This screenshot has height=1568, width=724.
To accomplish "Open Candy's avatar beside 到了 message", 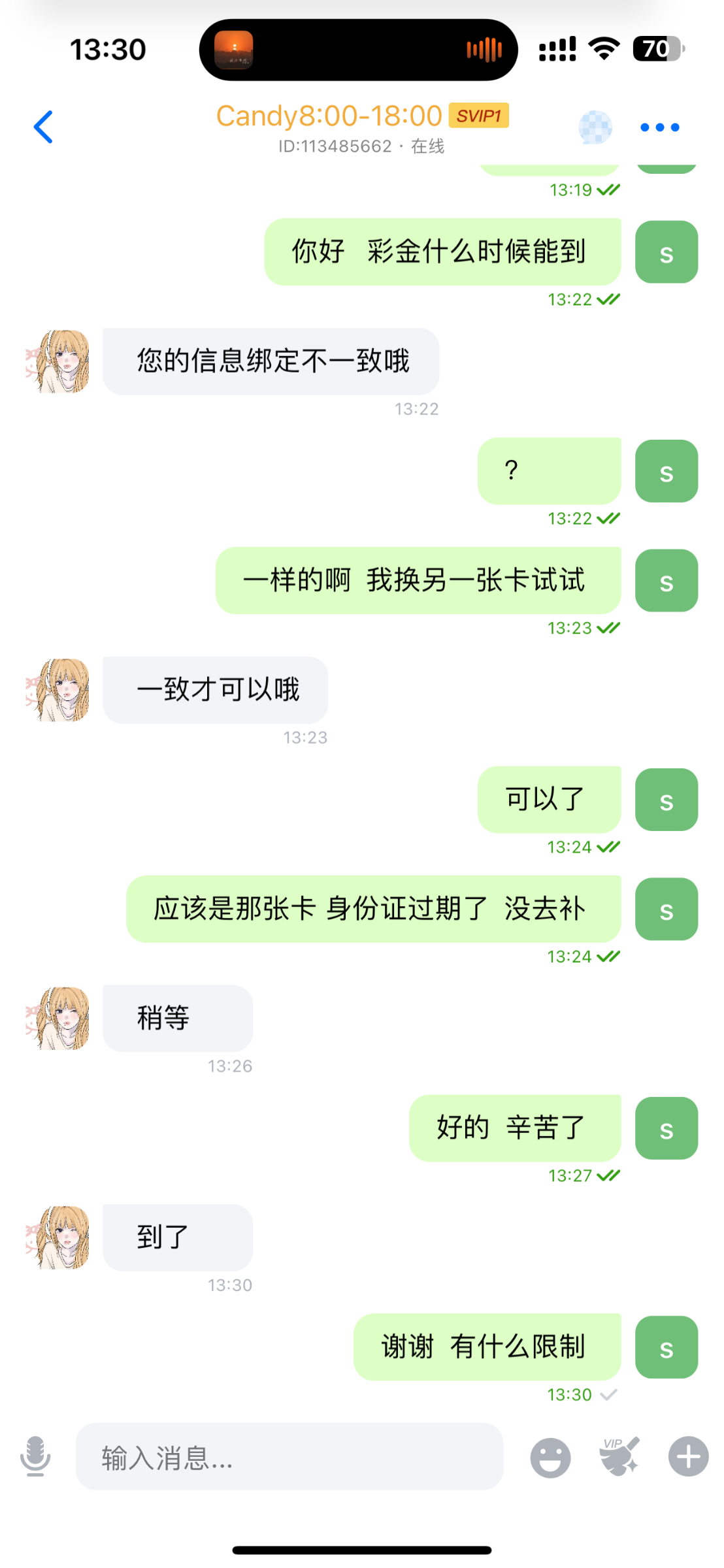I will [x=58, y=1237].
